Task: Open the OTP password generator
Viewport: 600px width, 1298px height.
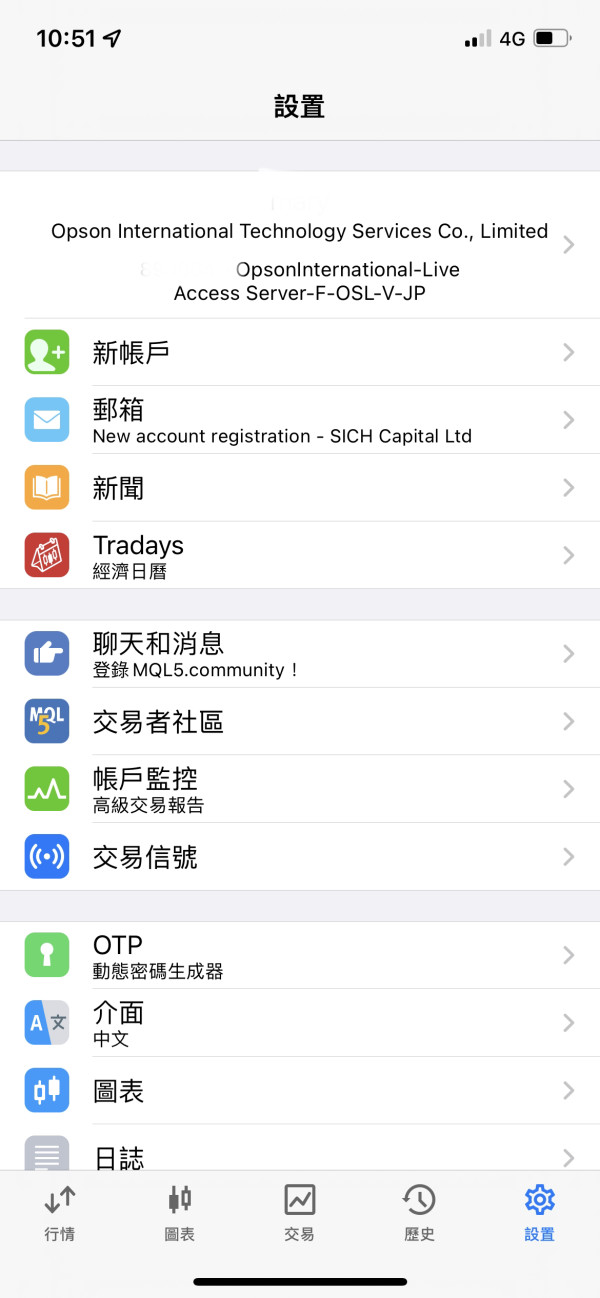Action: coord(300,955)
